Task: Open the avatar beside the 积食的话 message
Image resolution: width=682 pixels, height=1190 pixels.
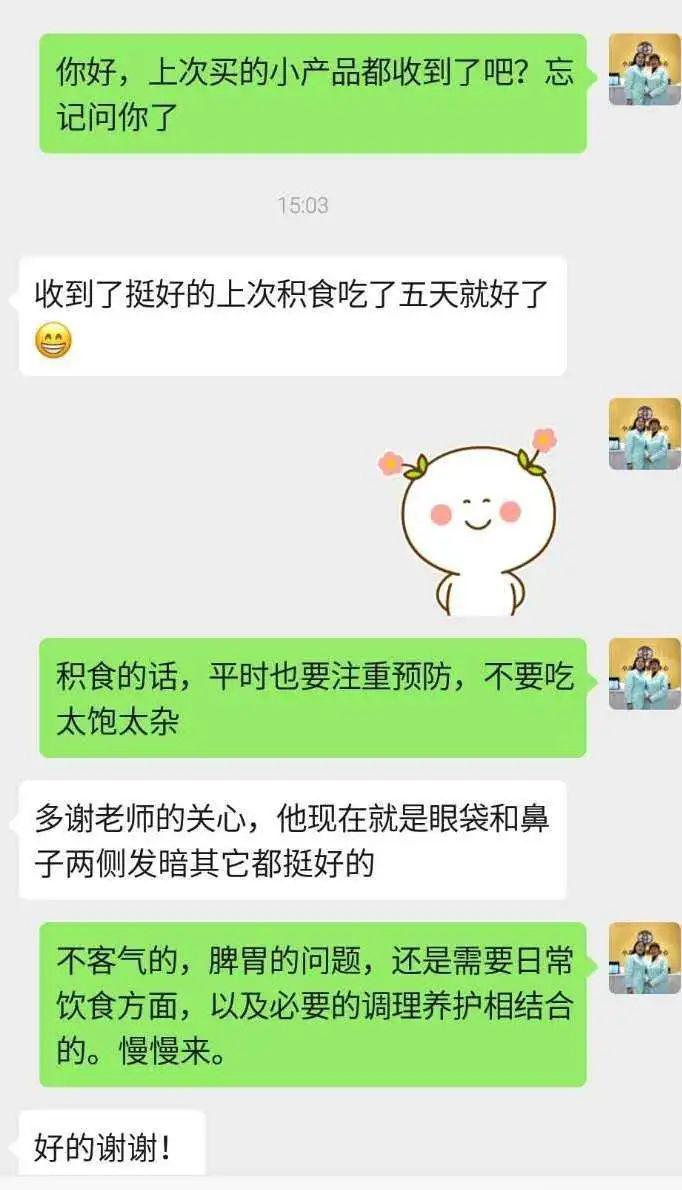Action: coord(645,674)
